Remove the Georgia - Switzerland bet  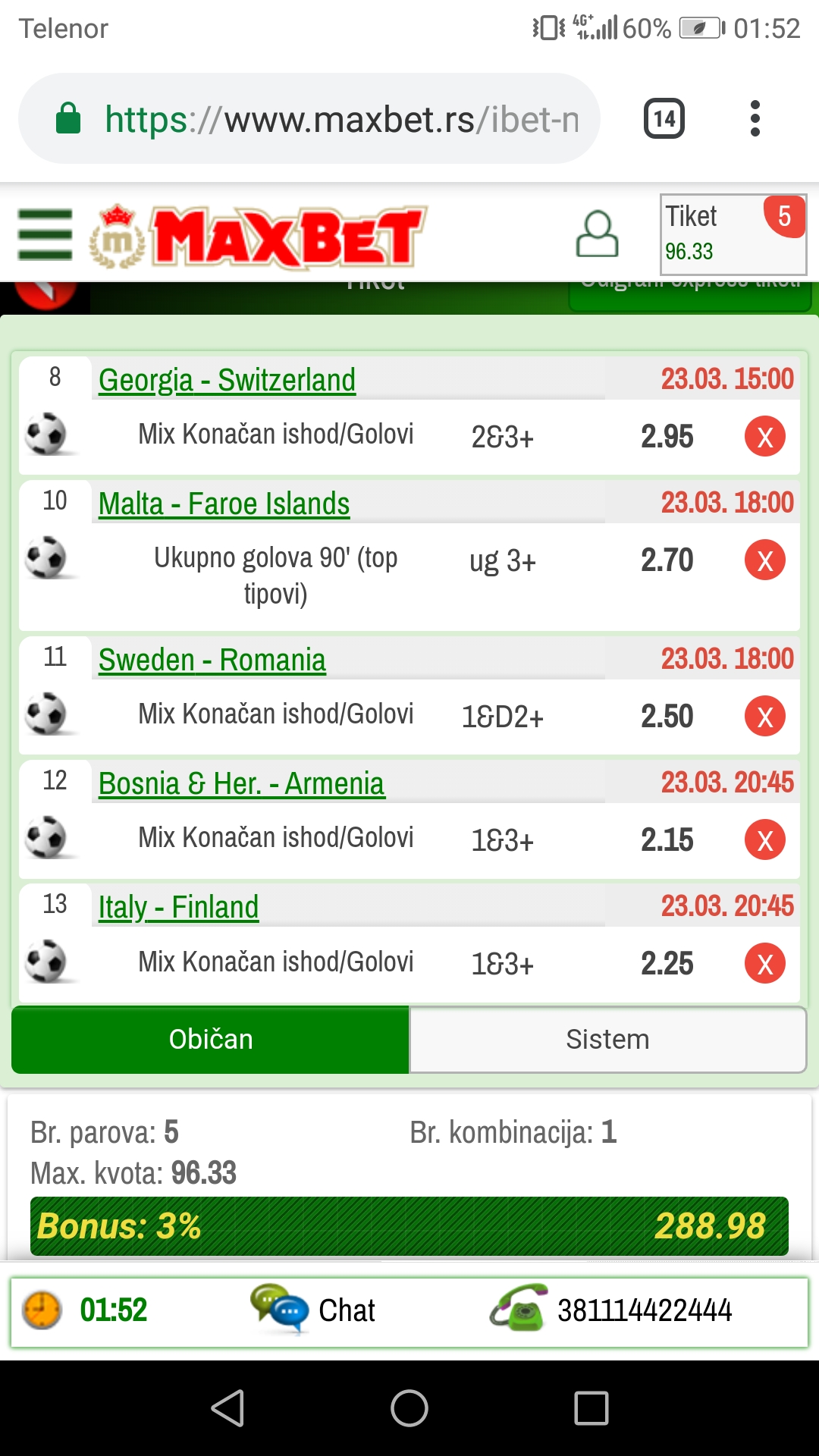[764, 437]
